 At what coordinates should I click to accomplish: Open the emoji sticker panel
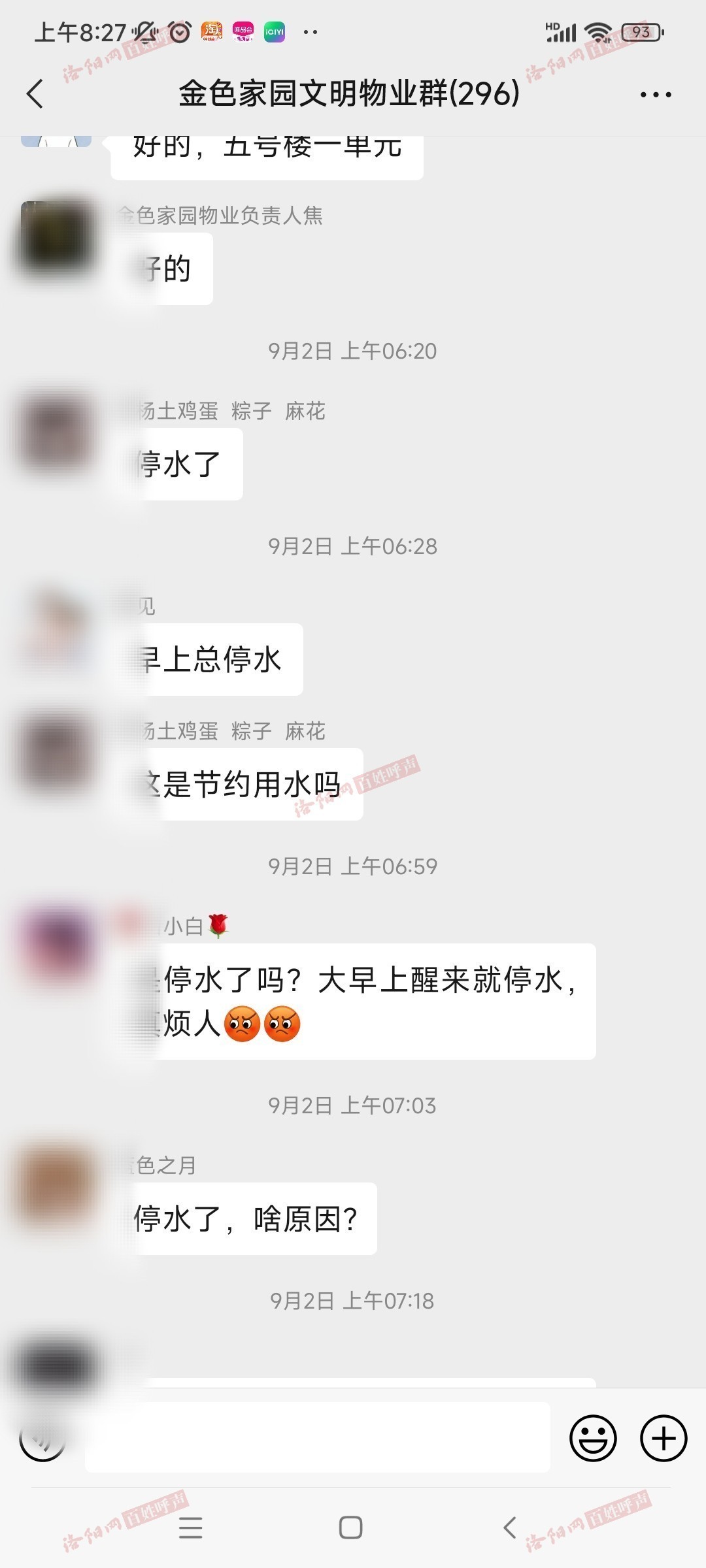point(593,1438)
